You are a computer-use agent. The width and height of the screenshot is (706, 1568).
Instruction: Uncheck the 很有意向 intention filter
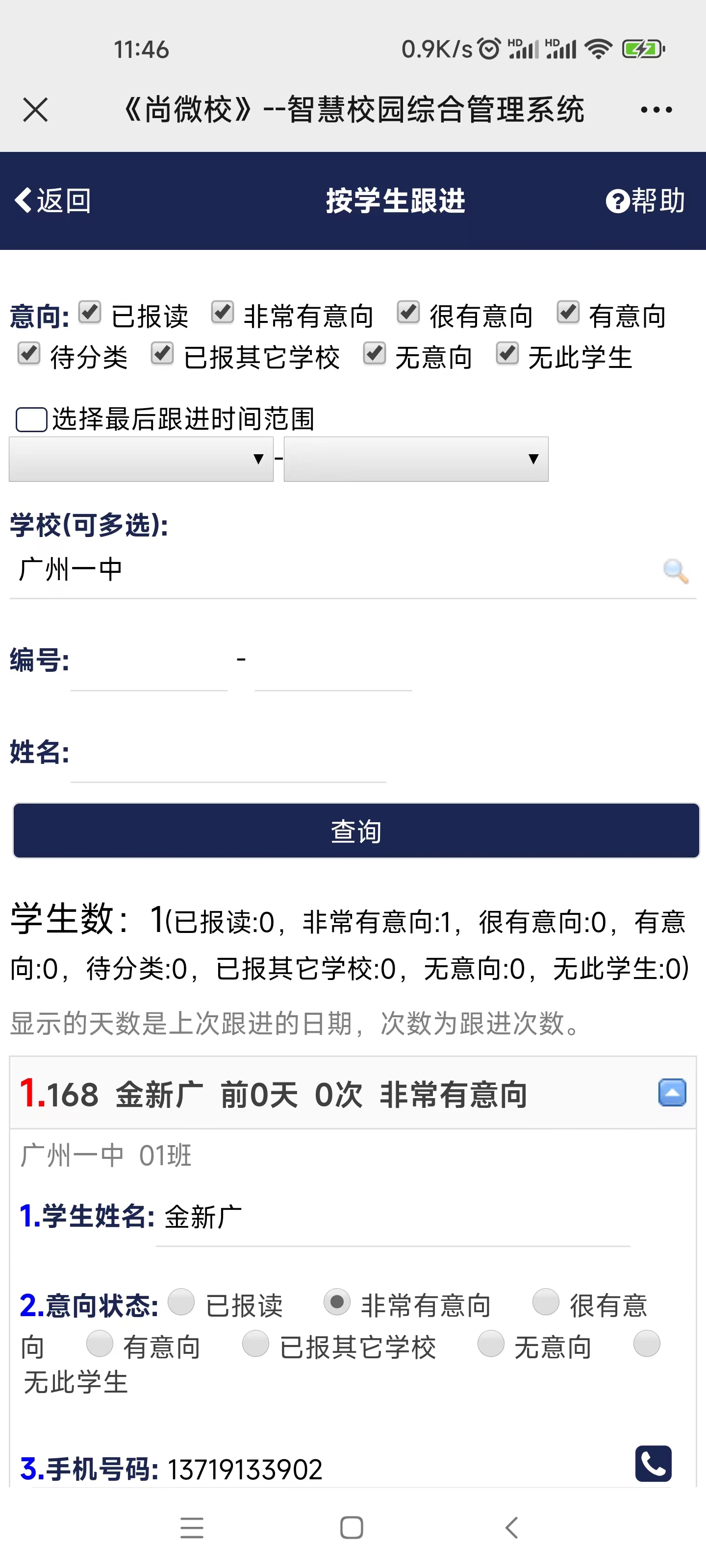(408, 313)
